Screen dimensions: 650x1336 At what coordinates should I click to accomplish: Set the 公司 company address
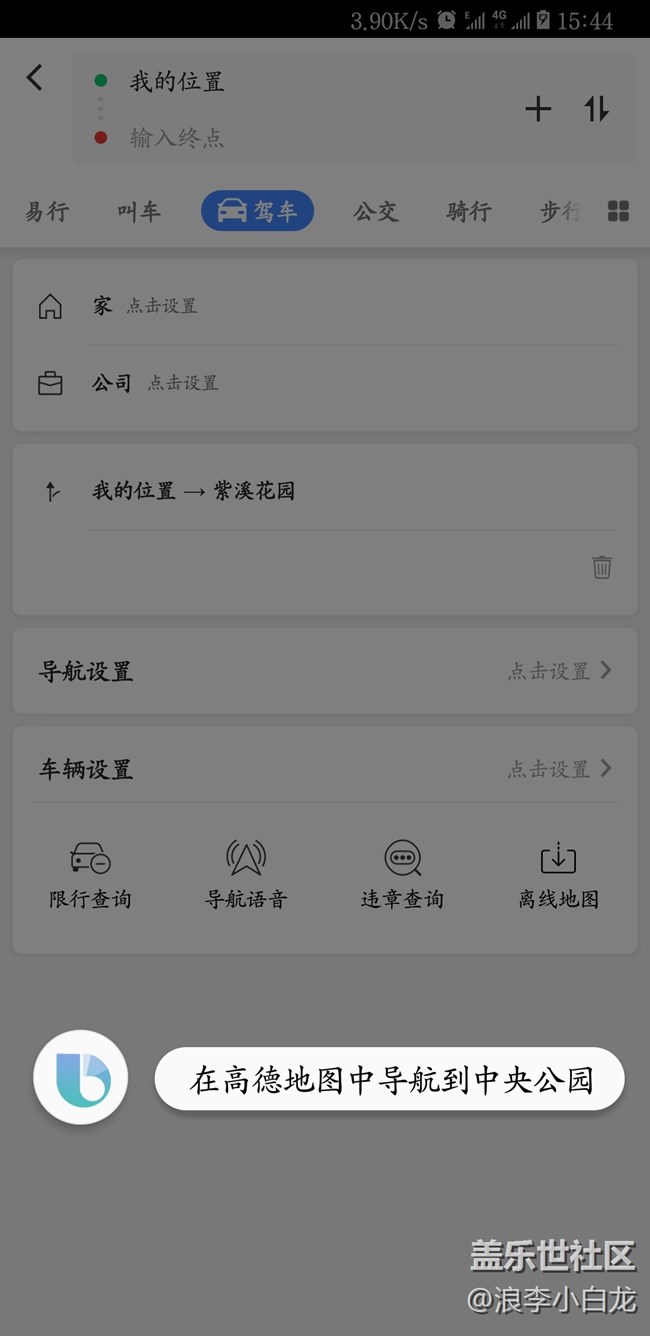click(x=325, y=383)
